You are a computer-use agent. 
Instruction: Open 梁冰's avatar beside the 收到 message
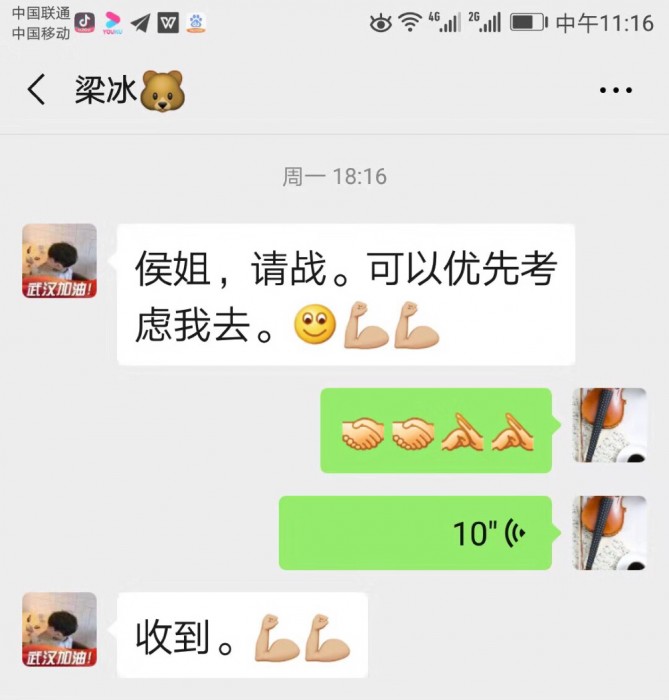coord(60,630)
